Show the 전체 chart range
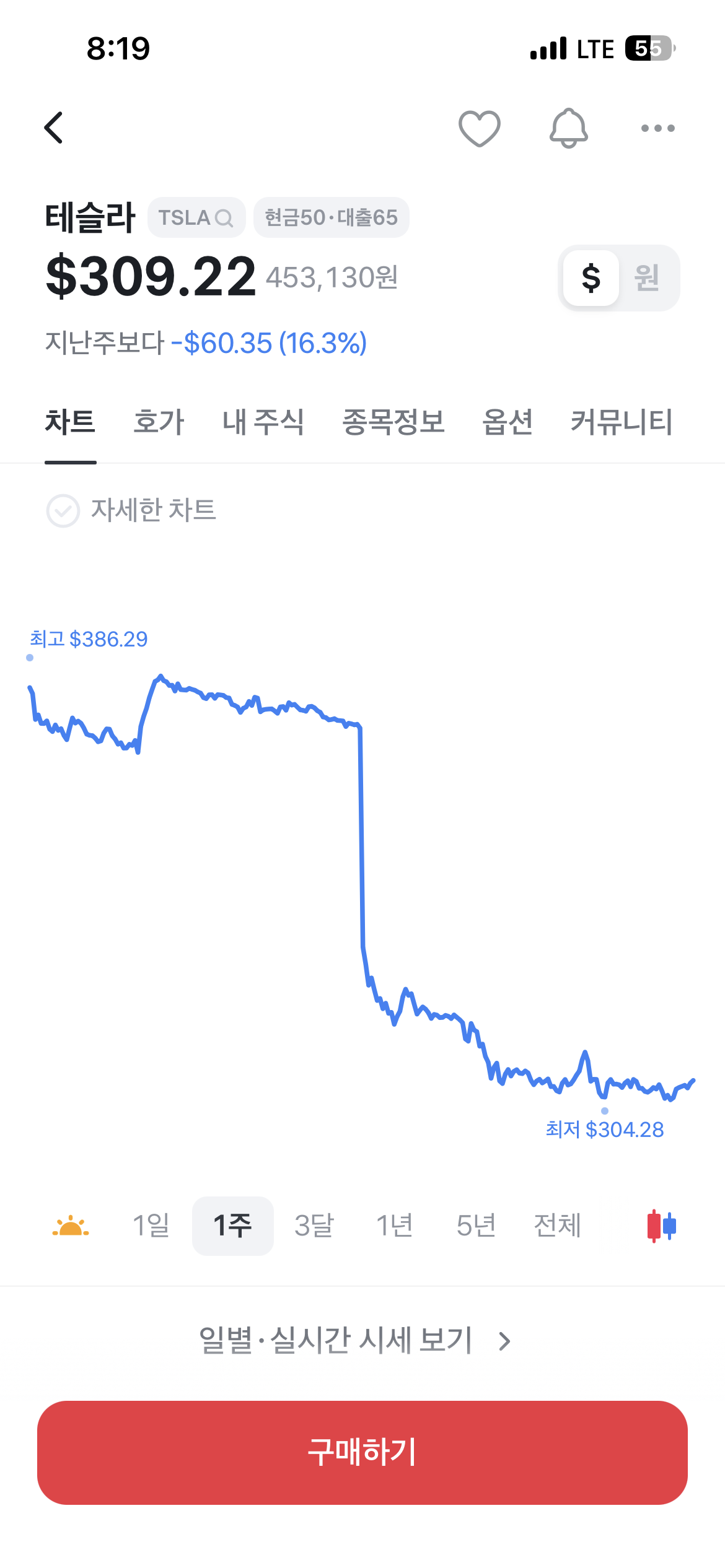This screenshot has height=1568, width=725. click(x=557, y=1226)
